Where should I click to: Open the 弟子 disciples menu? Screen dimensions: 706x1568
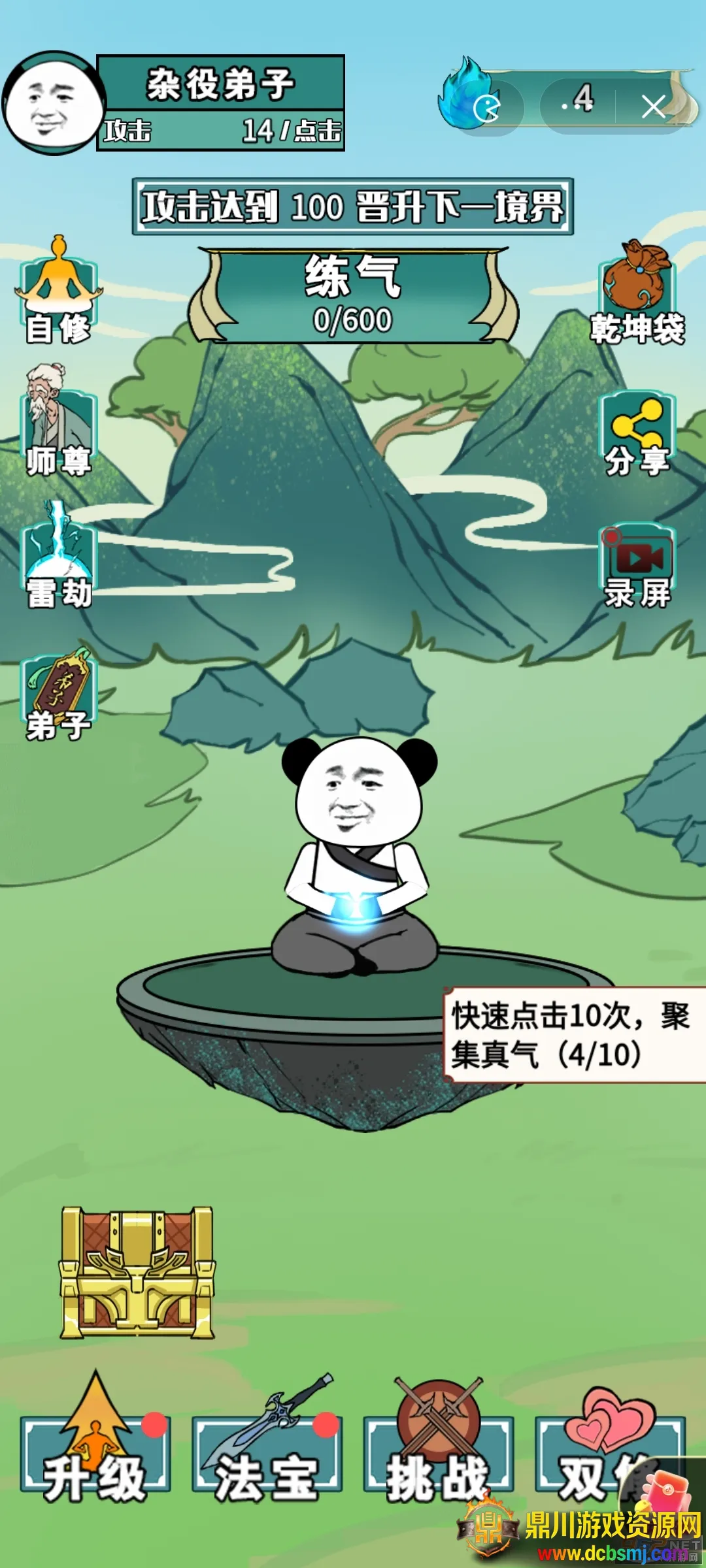coord(59,694)
